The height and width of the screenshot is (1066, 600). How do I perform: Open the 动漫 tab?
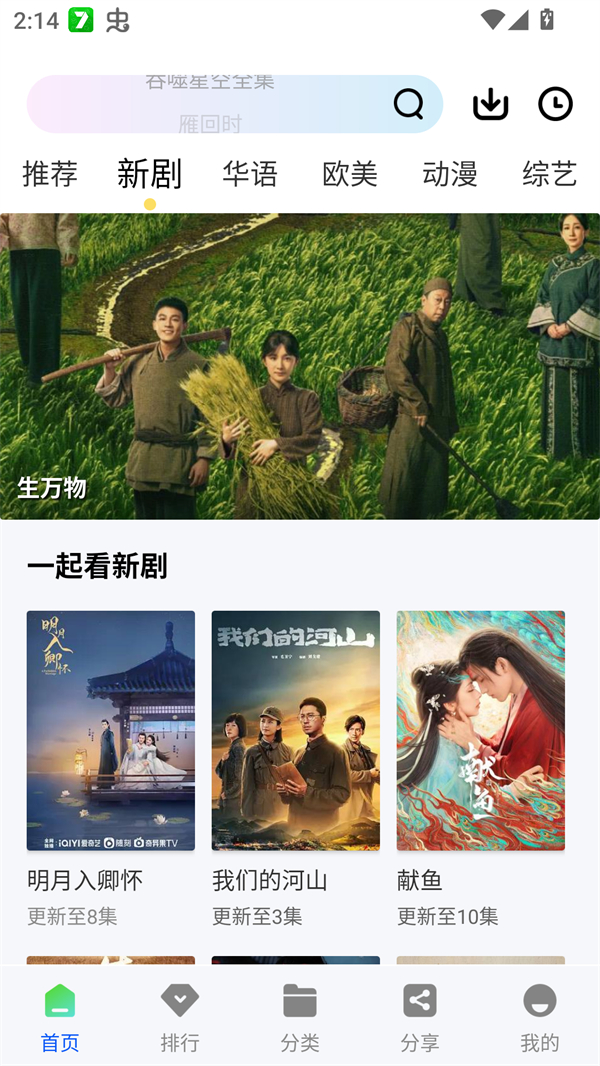[450, 174]
